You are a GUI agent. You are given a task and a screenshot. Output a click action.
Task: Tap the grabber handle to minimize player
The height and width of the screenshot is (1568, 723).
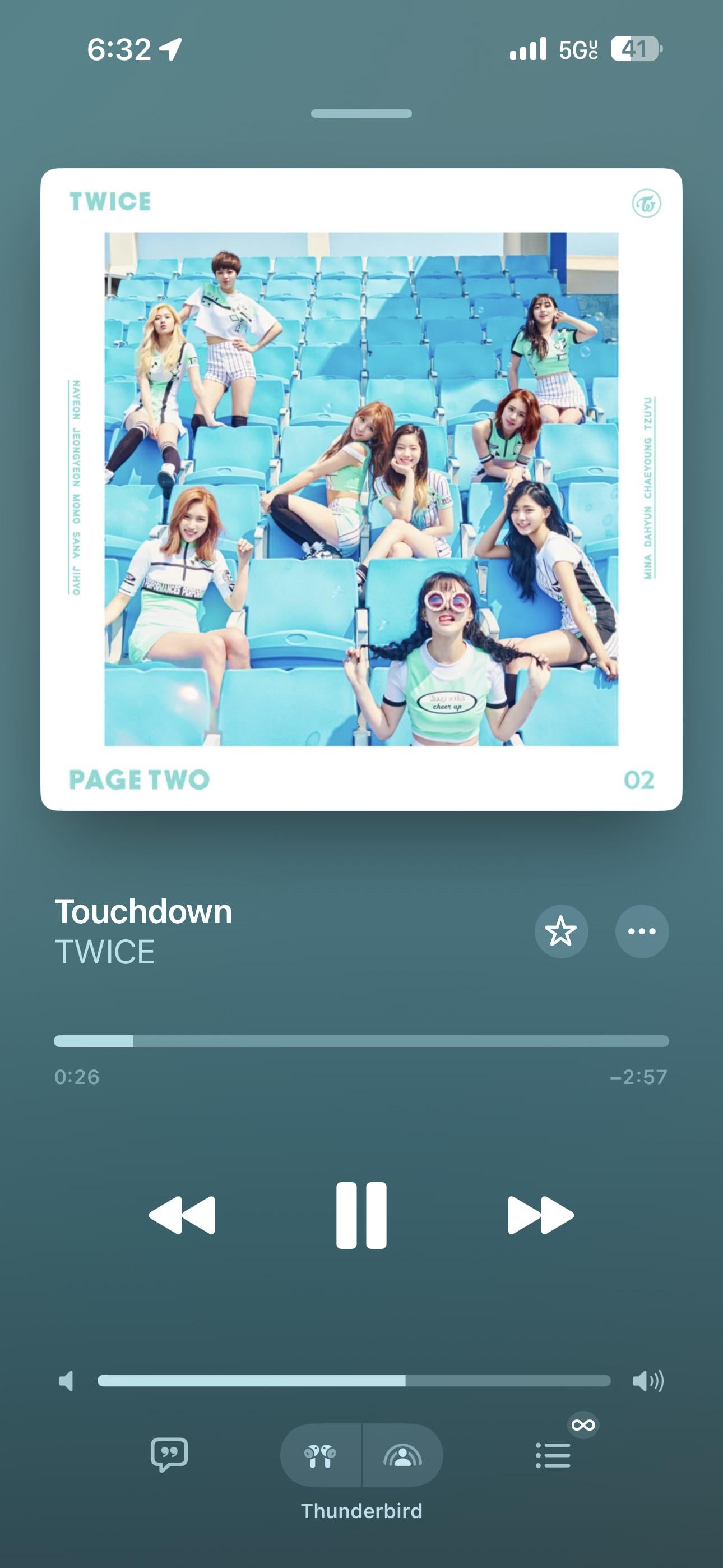361,113
